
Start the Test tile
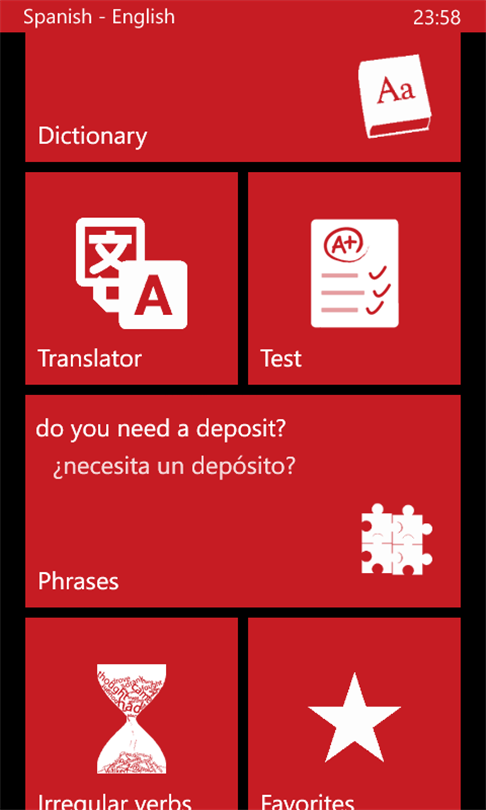tap(354, 278)
